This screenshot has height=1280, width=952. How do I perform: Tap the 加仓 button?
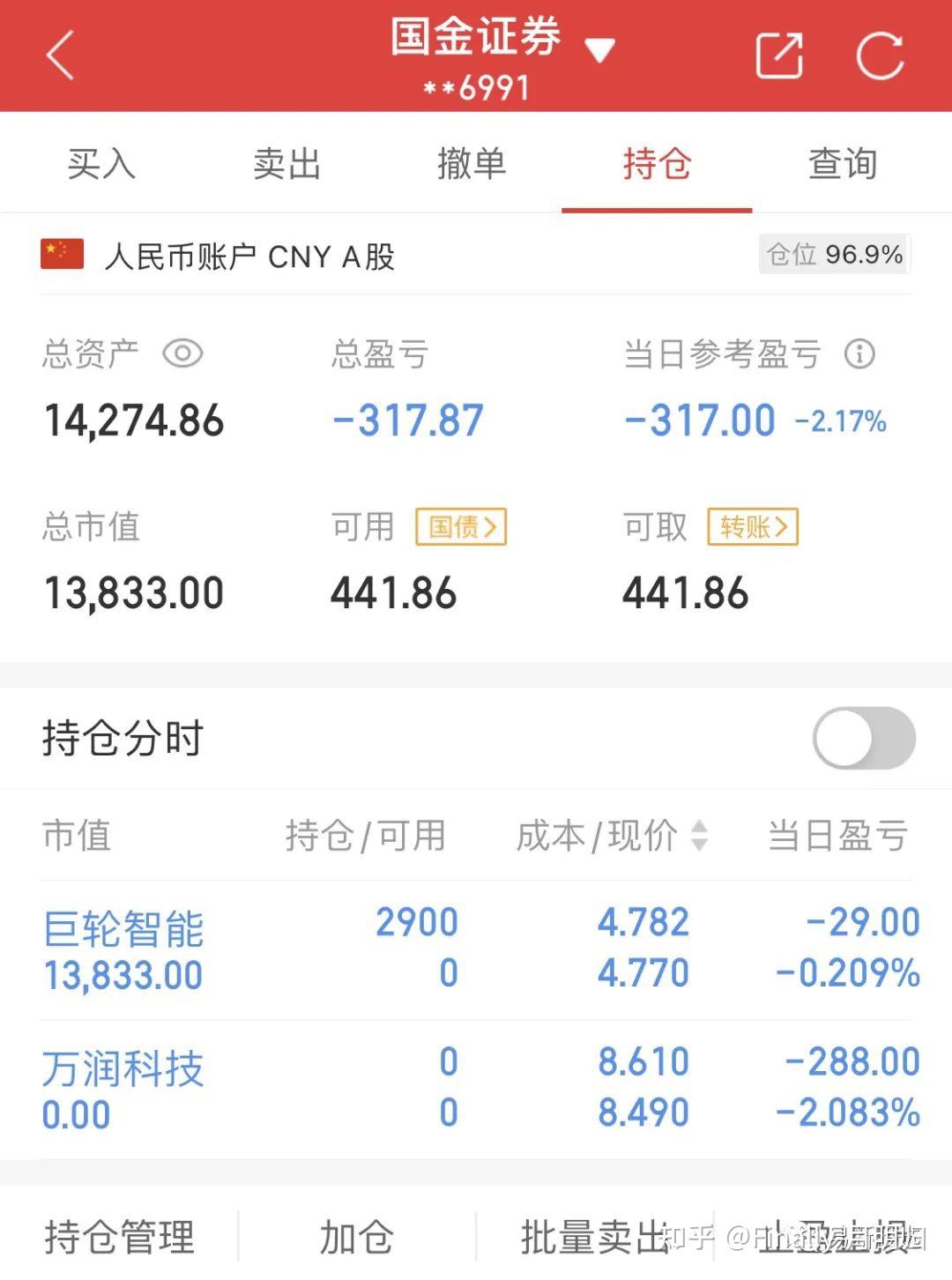tap(356, 1237)
